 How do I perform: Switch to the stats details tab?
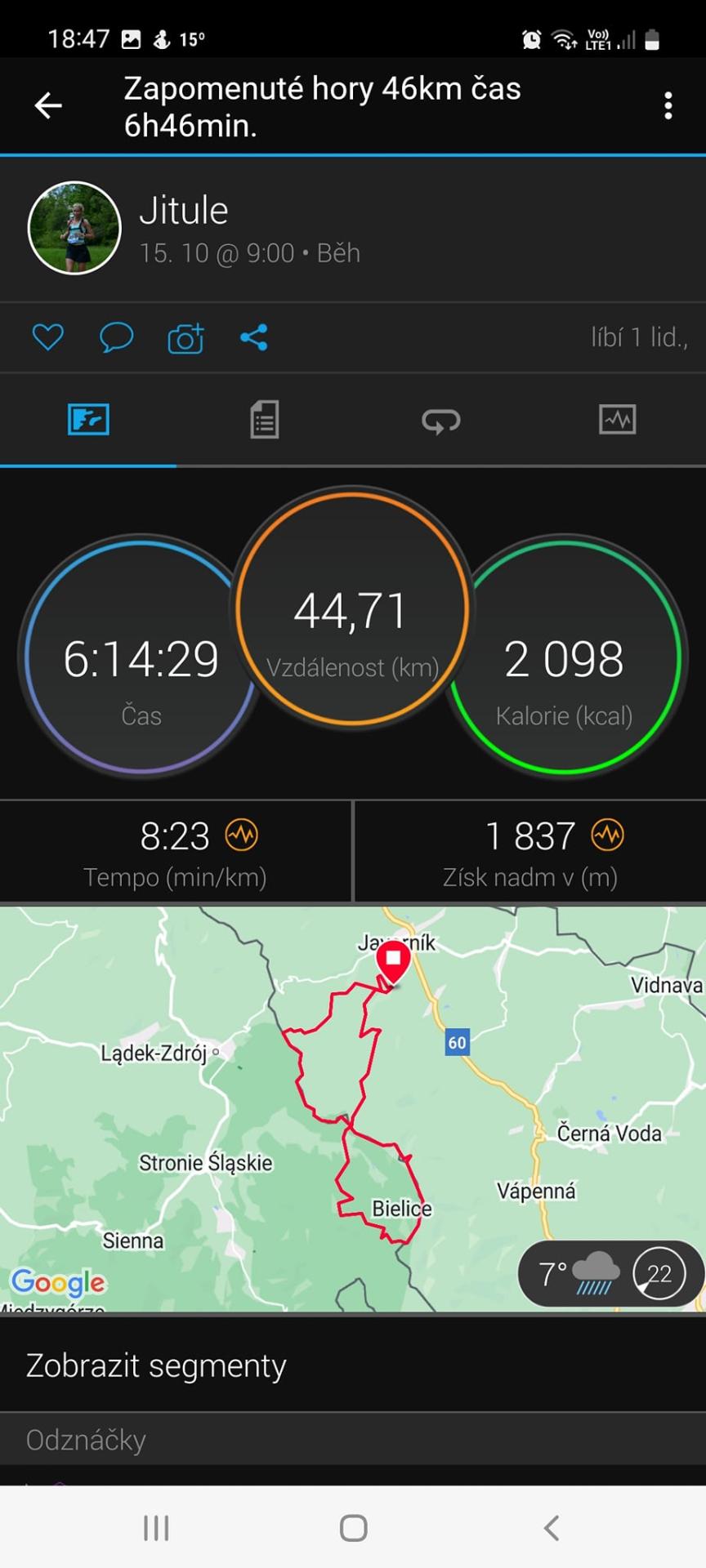point(264,420)
